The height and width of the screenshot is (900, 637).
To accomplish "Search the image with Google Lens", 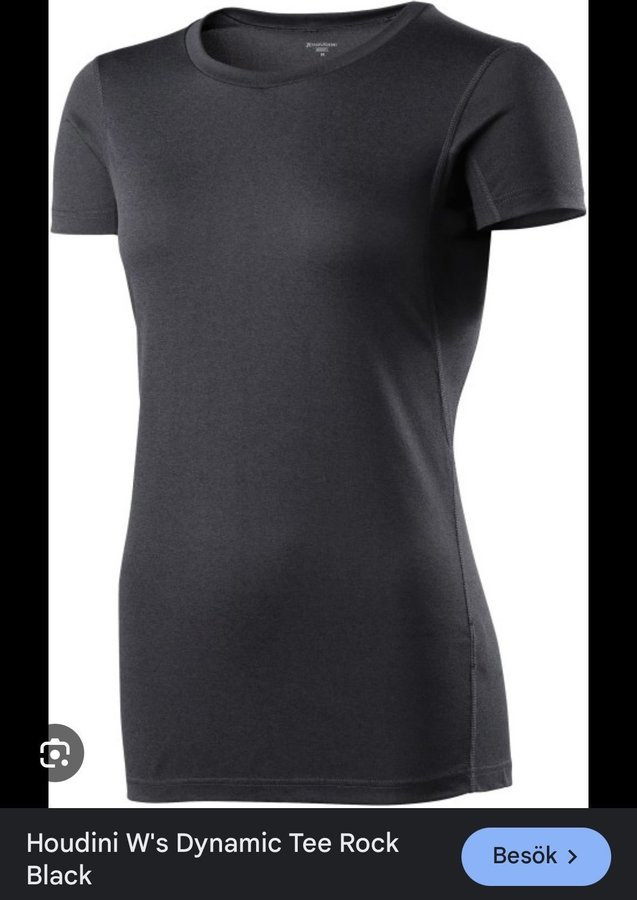I will click(x=54, y=753).
